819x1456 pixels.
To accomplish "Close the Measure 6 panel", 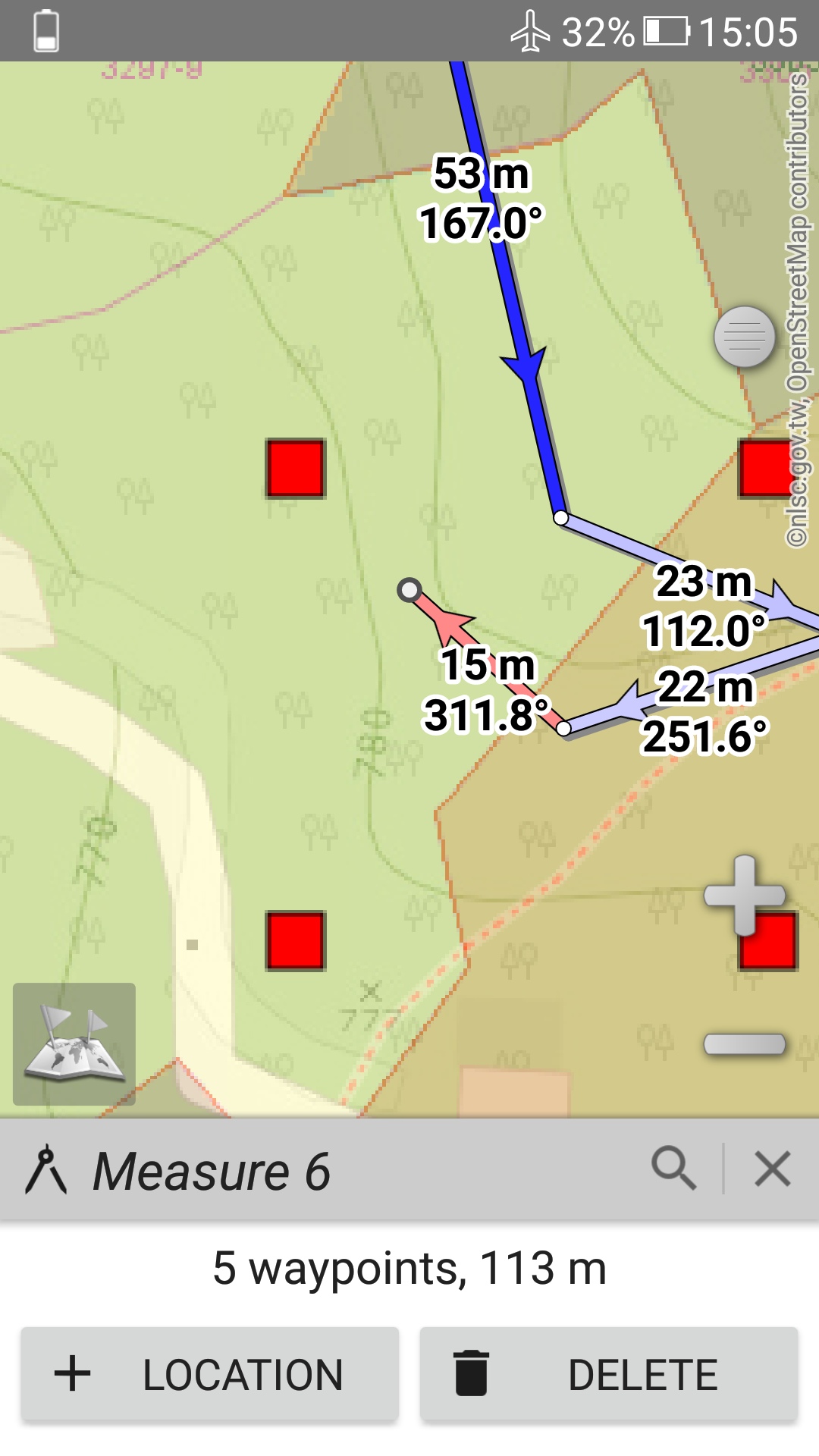I will (x=773, y=1169).
